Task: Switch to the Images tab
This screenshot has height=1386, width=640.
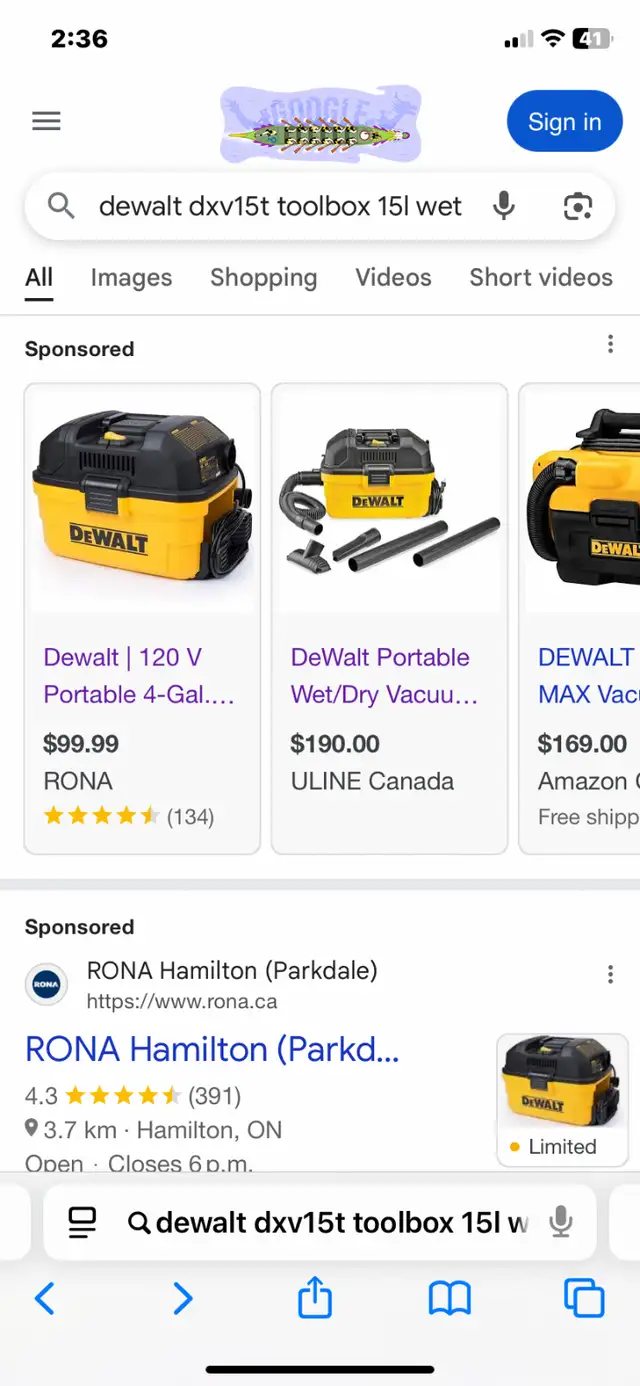Action: (131, 277)
